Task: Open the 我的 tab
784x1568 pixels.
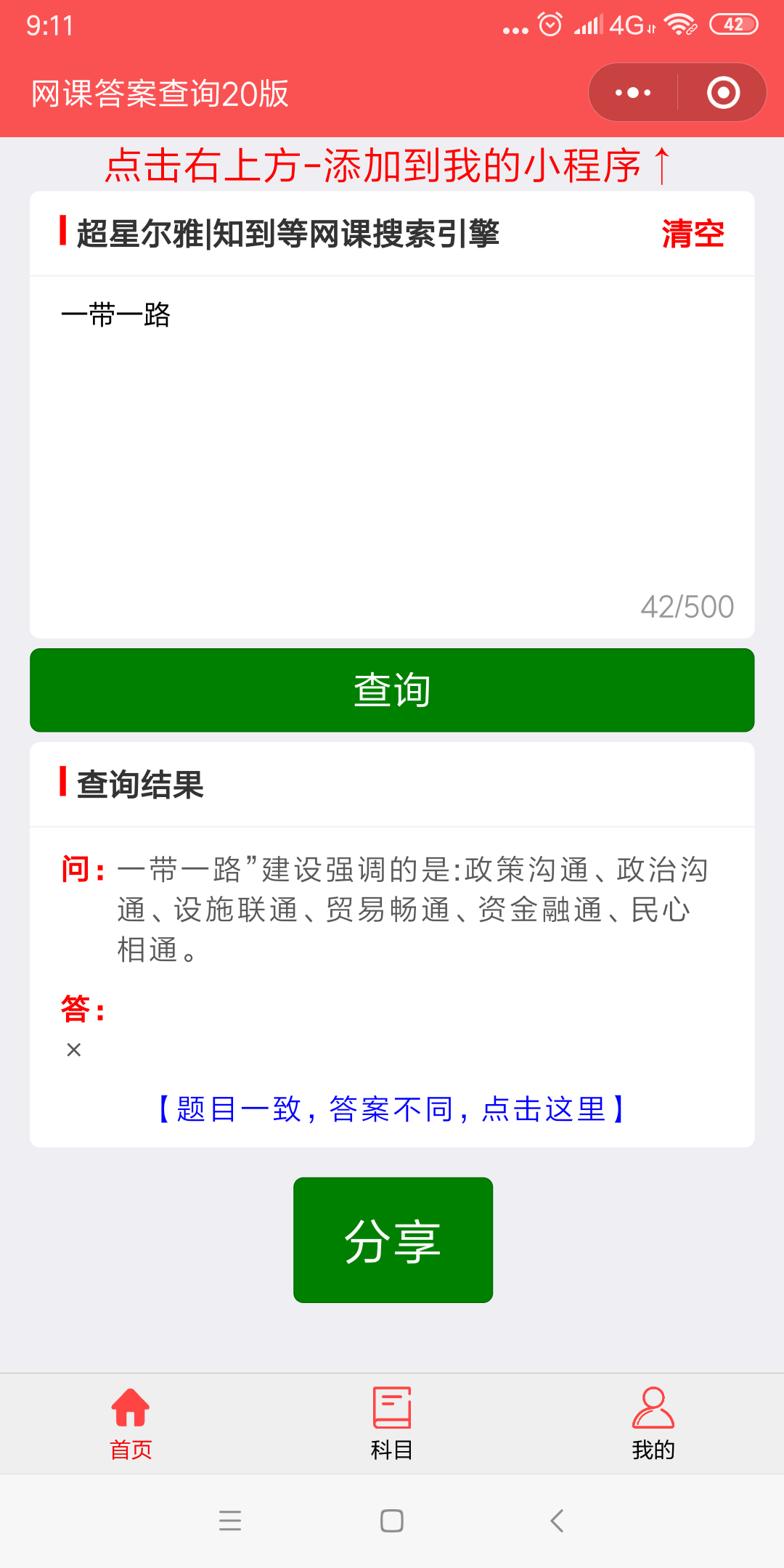Action: 653,1424
